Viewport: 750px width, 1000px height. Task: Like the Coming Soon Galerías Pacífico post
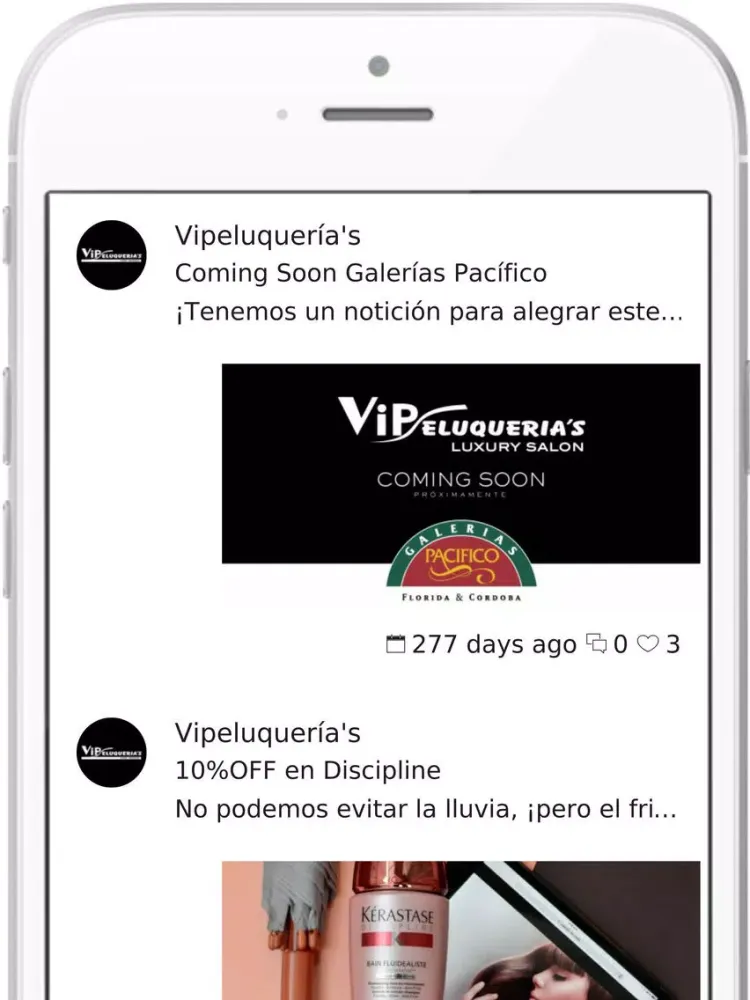[x=649, y=645]
